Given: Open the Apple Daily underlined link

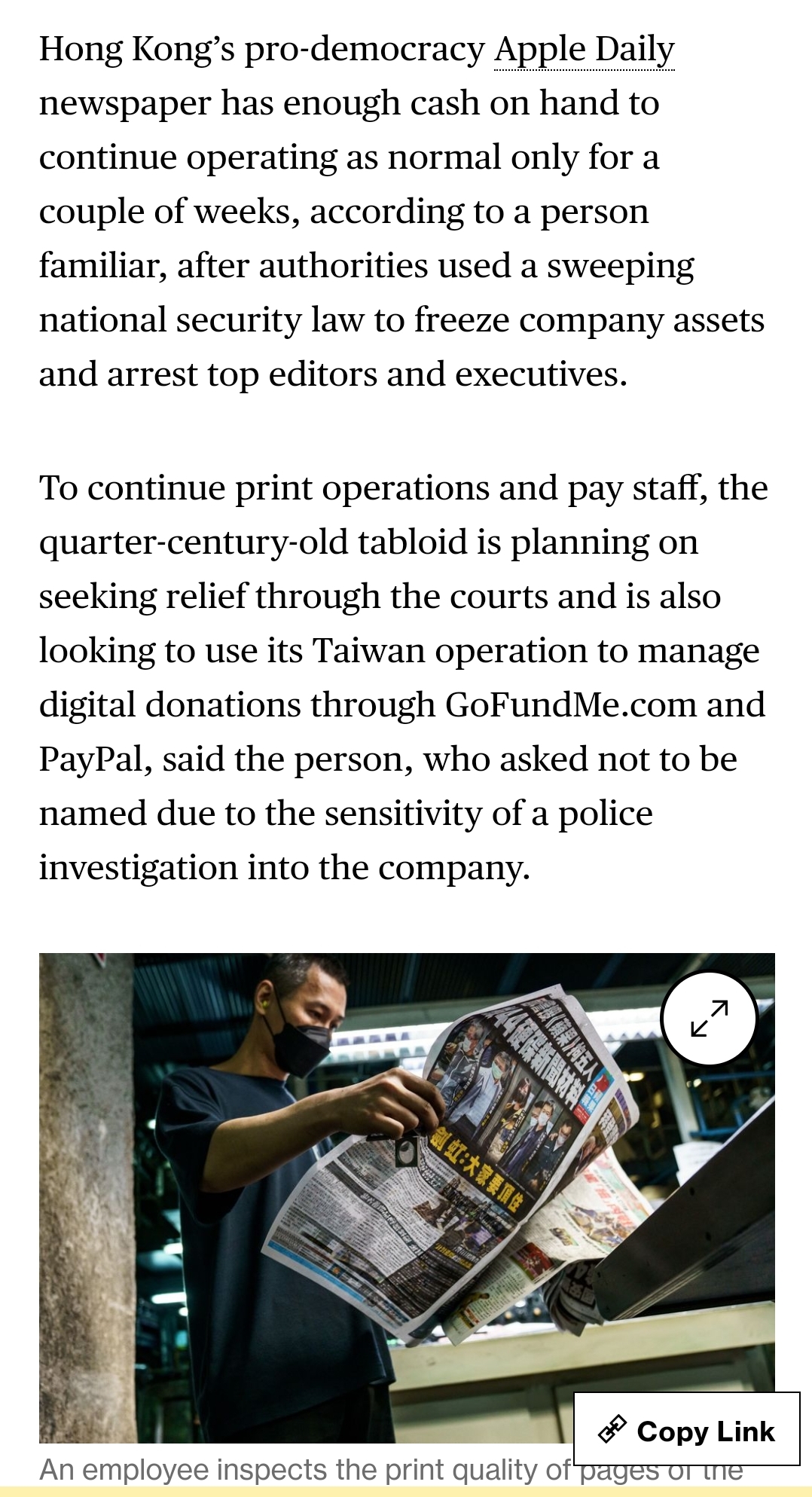Looking at the screenshot, I should pos(584,50).
